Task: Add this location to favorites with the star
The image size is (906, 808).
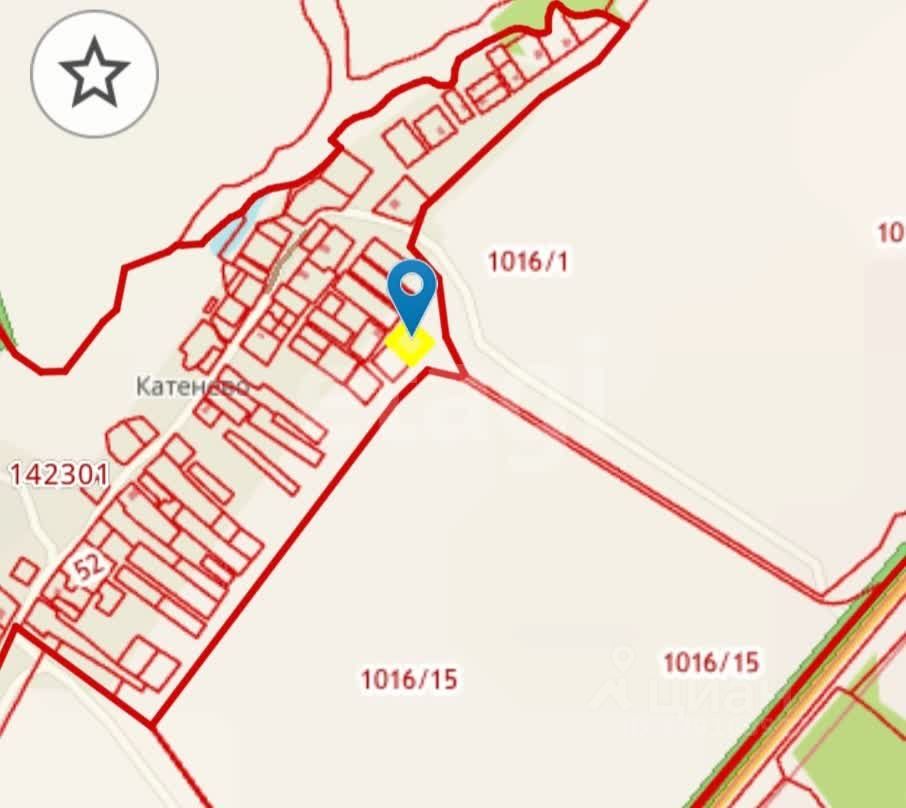Action: [x=94, y=72]
